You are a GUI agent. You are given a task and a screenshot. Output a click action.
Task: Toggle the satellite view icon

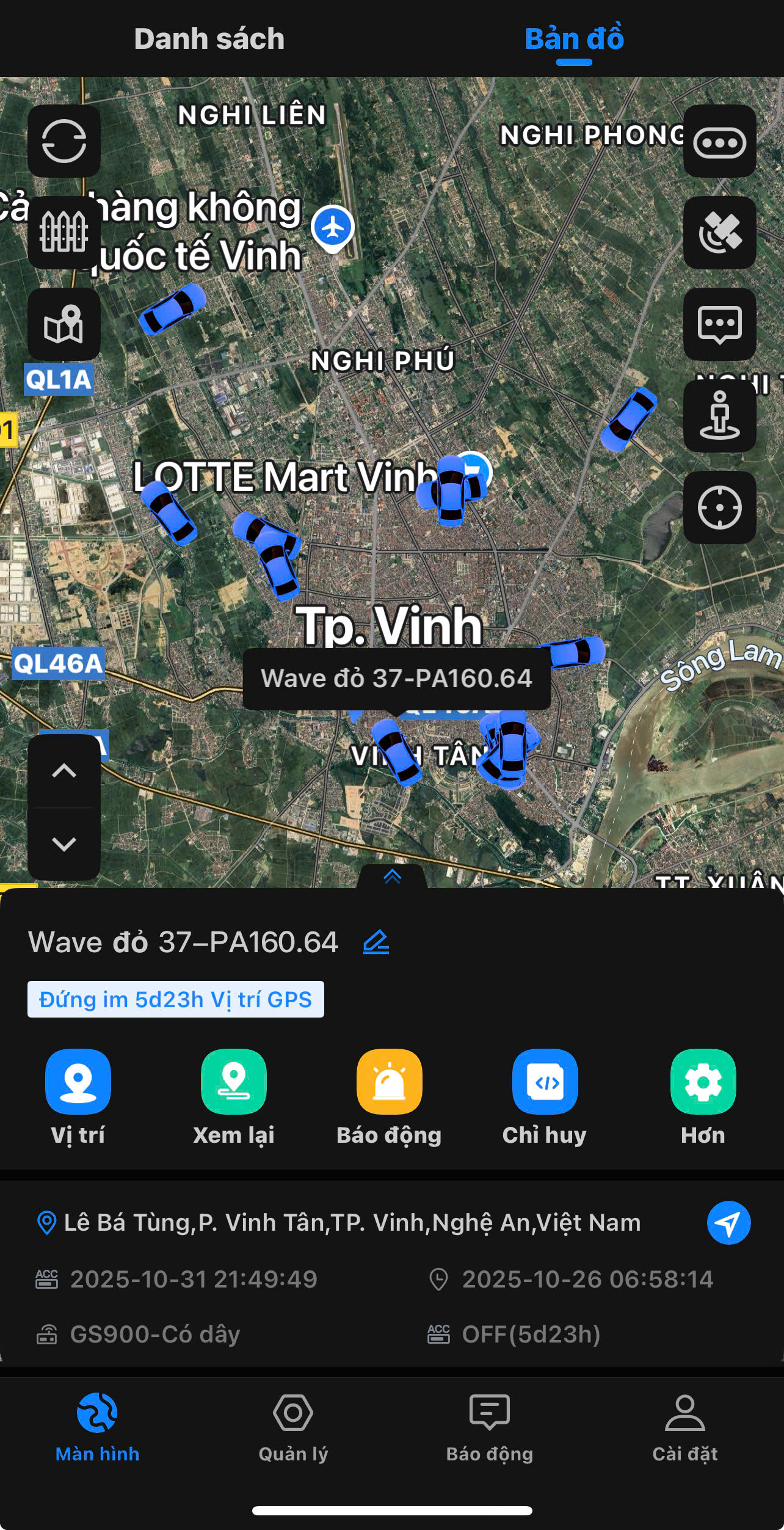click(x=719, y=233)
